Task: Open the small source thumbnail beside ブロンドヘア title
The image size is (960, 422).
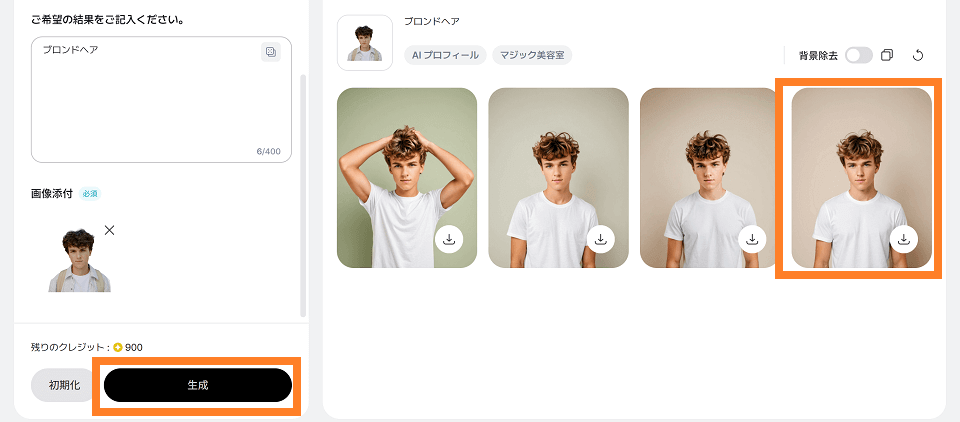Action: (x=364, y=43)
